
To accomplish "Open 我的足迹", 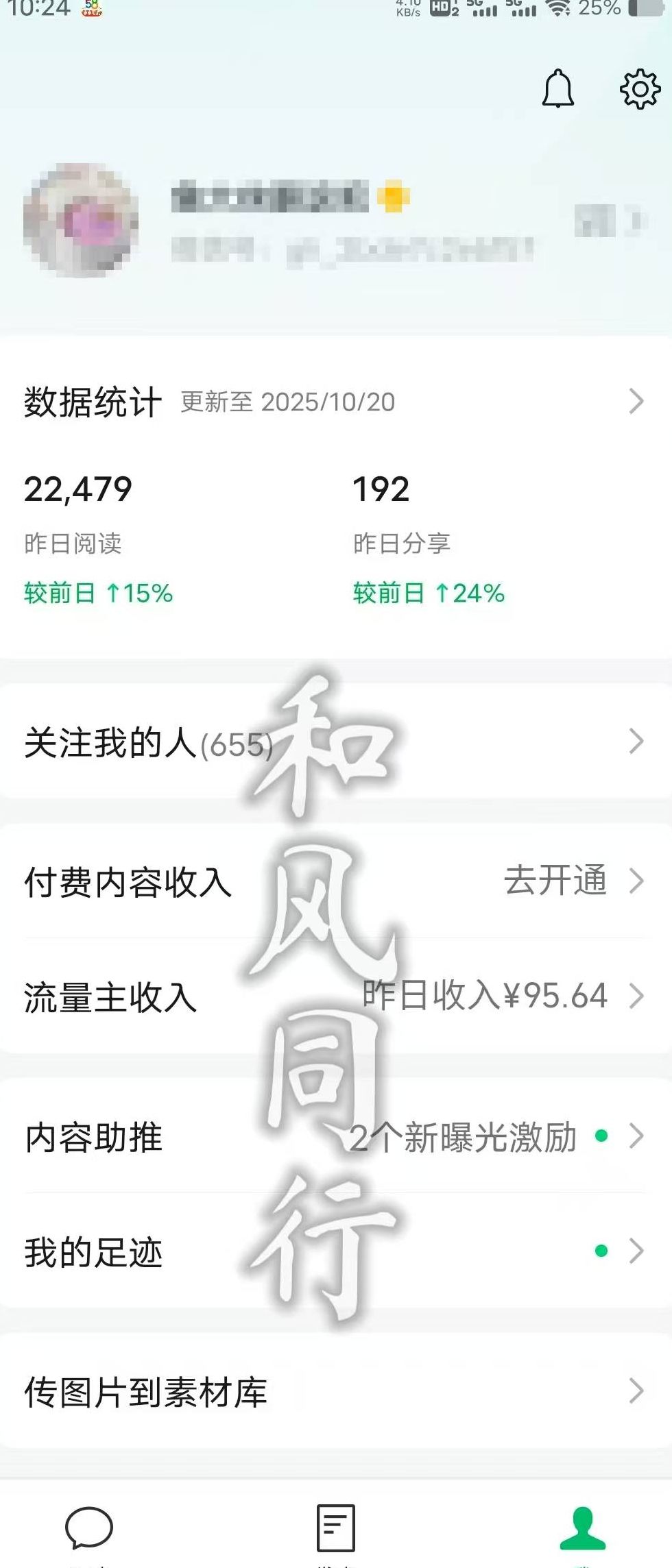I will [x=335, y=1252].
